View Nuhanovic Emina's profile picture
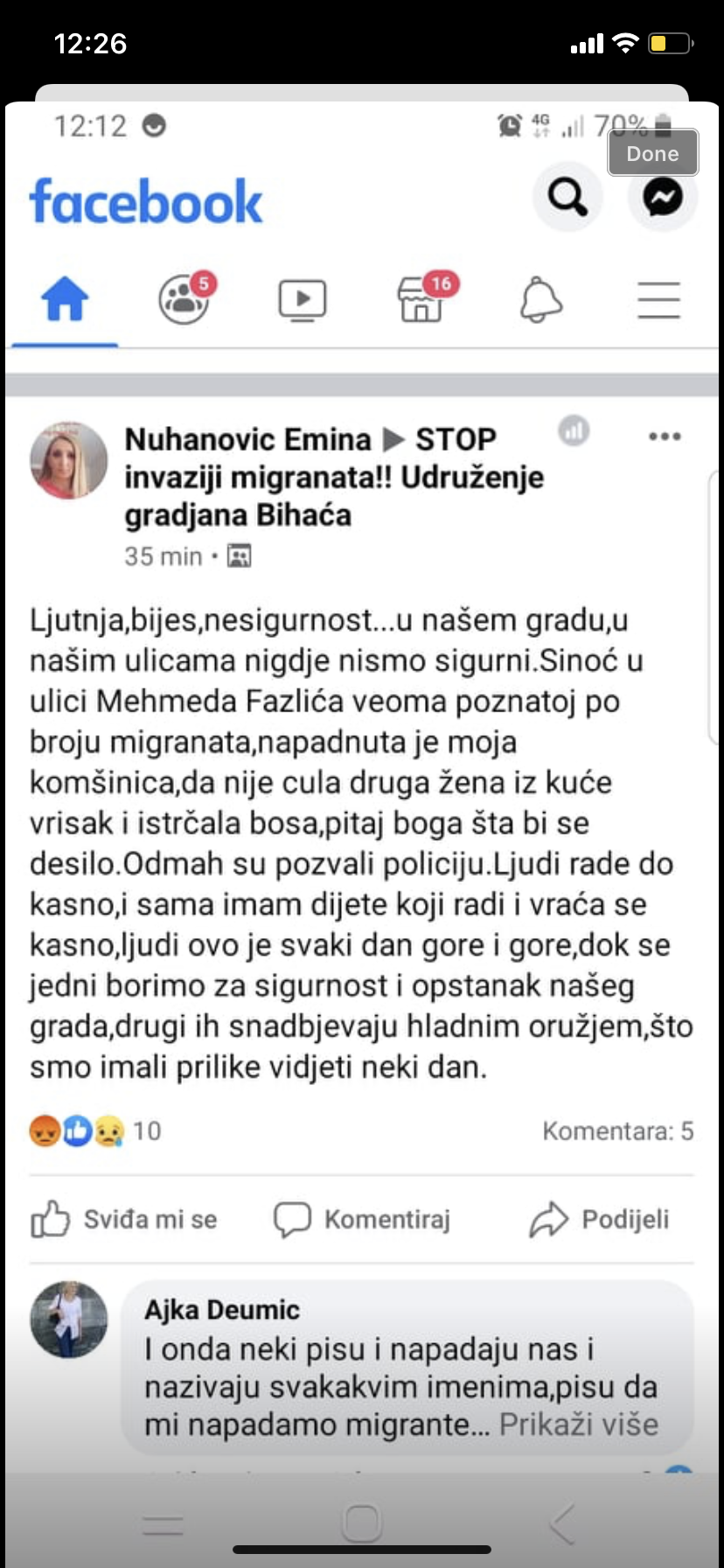The height and width of the screenshot is (1568, 724). pos(68,460)
